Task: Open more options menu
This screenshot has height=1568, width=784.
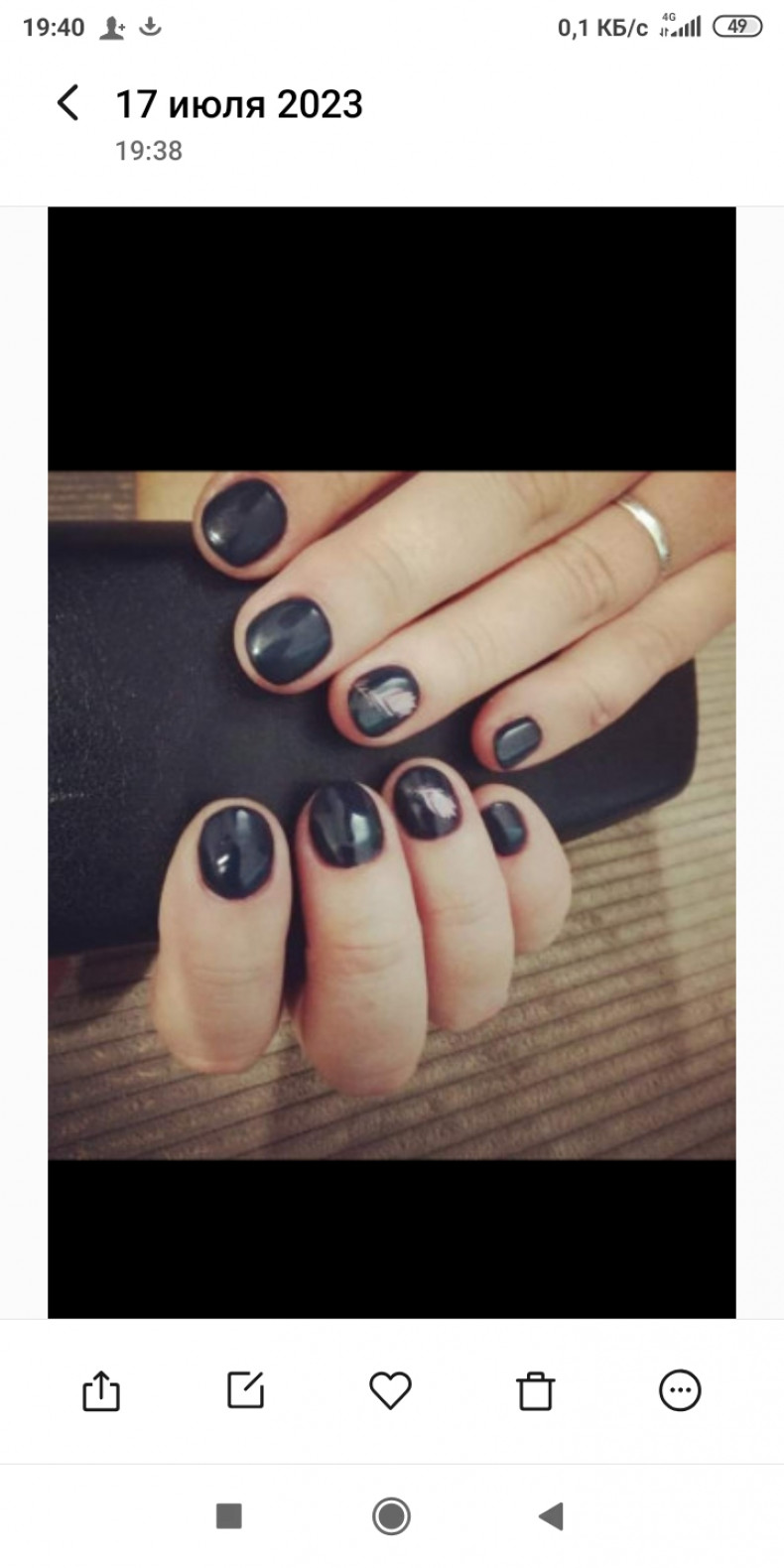Action: 680,1390
